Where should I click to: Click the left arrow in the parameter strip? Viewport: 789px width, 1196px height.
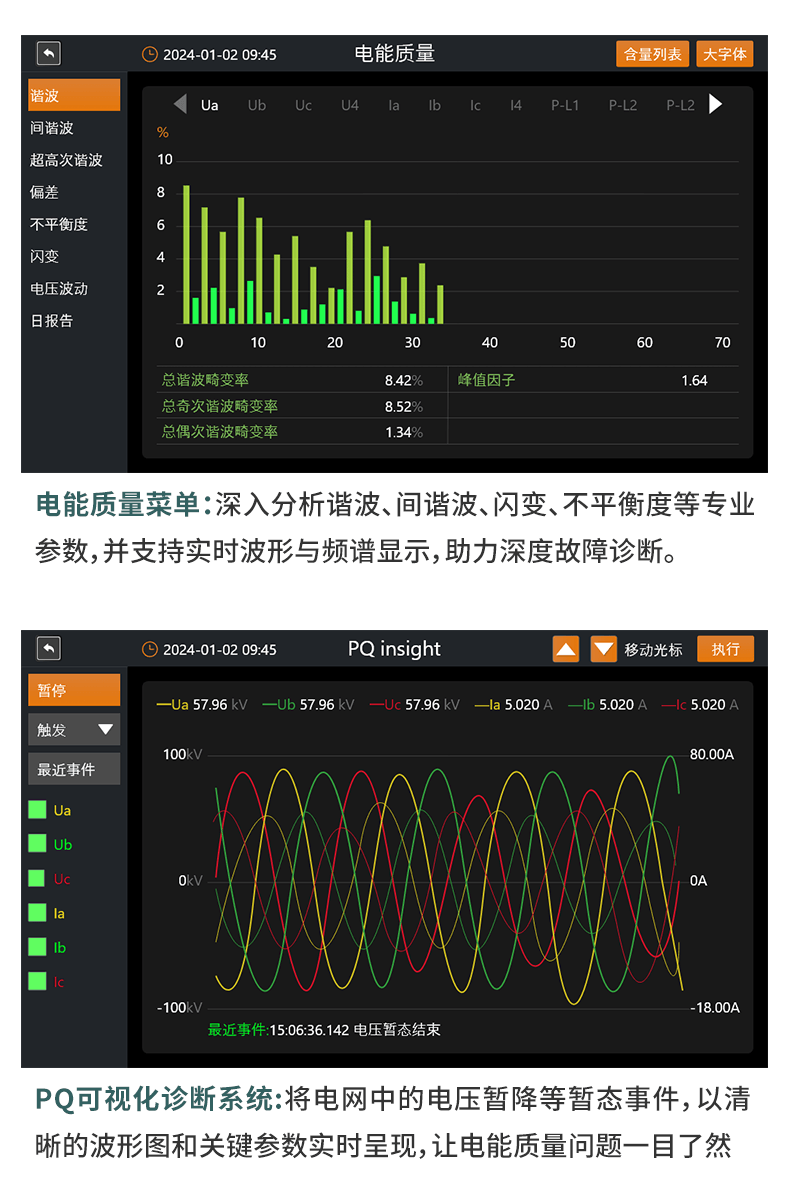[x=180, y=104]
